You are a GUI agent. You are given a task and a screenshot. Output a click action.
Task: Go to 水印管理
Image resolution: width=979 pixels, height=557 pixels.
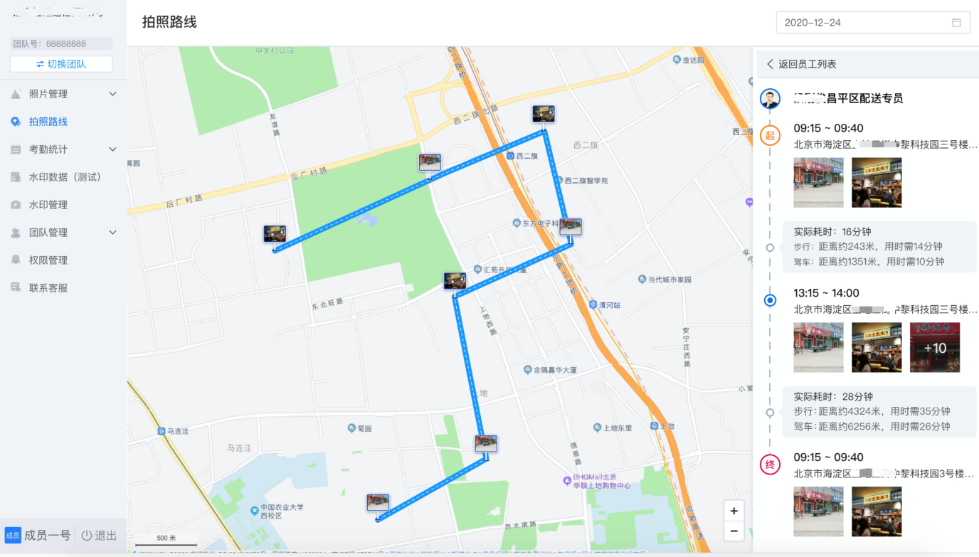pyautogui.click(x=48, y=205)
